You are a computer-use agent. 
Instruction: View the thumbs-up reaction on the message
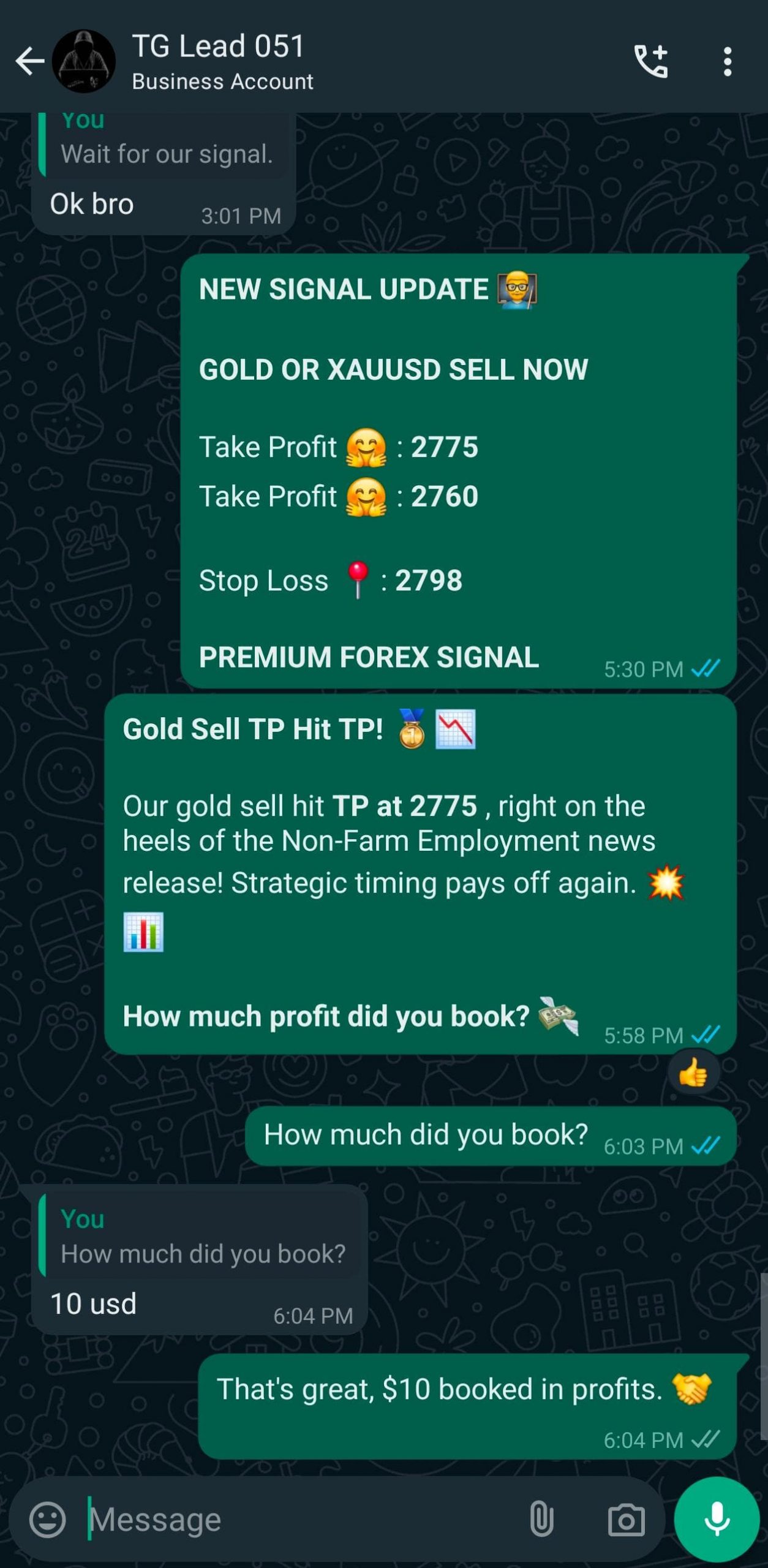pos(693,1073)
